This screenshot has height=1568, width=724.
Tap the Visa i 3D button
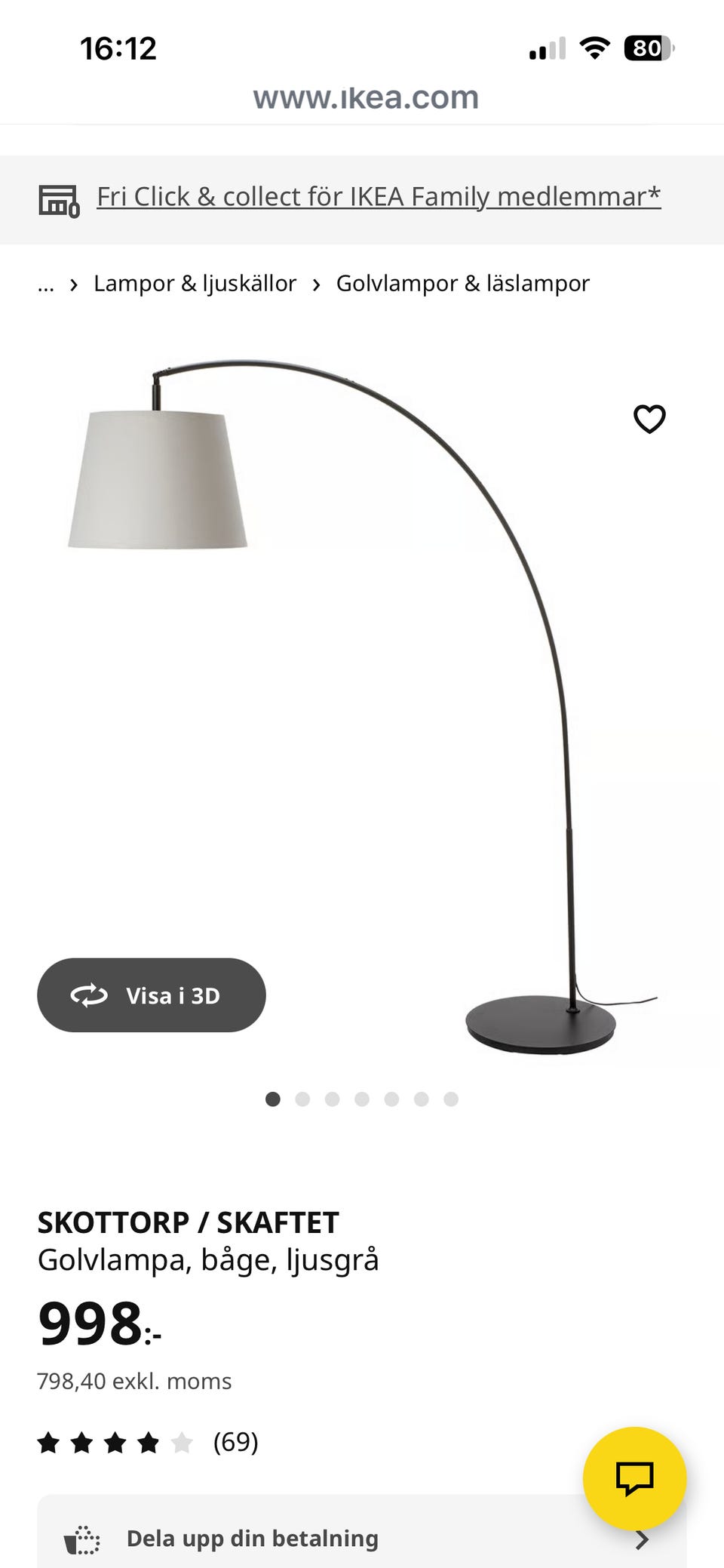coord(152,995)
